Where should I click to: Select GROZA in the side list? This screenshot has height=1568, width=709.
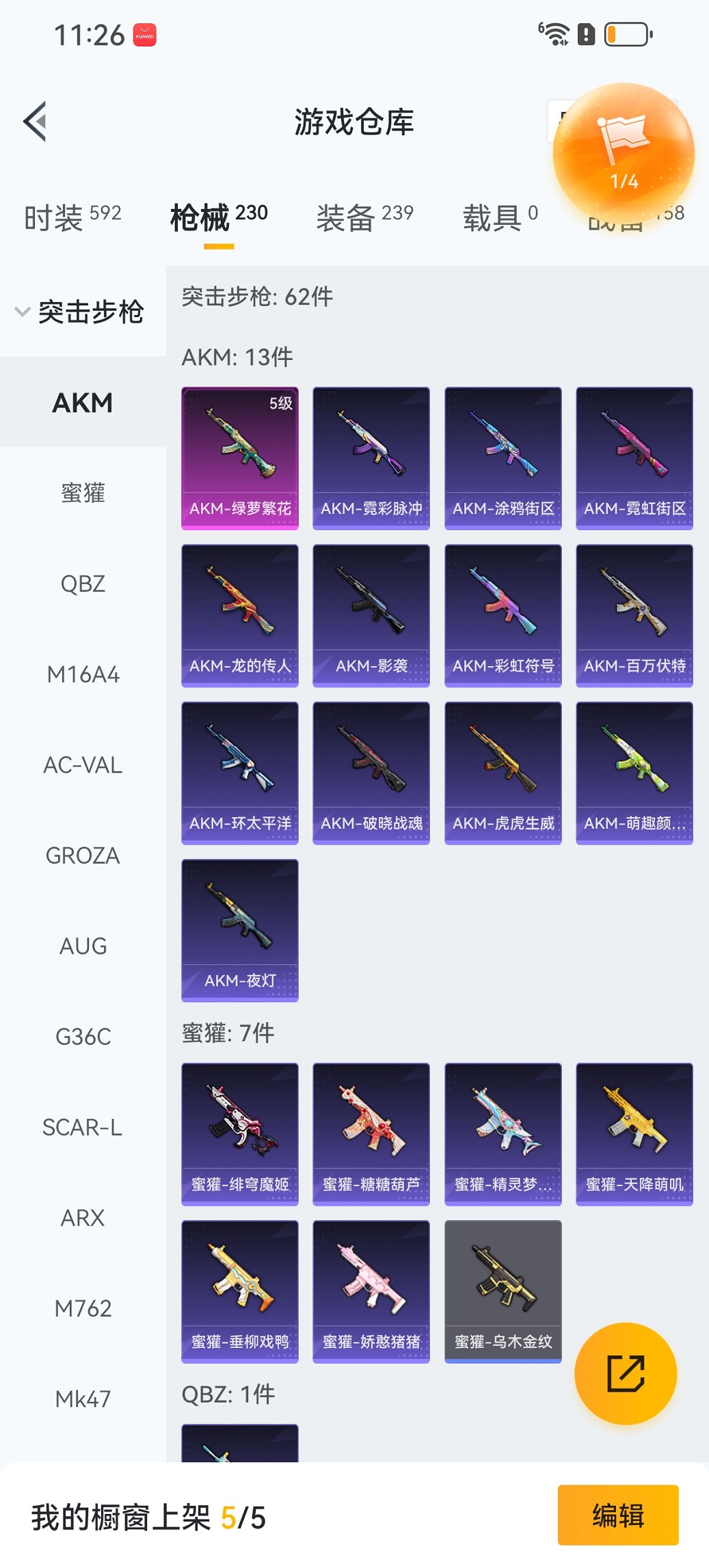(x=83, y=855)
